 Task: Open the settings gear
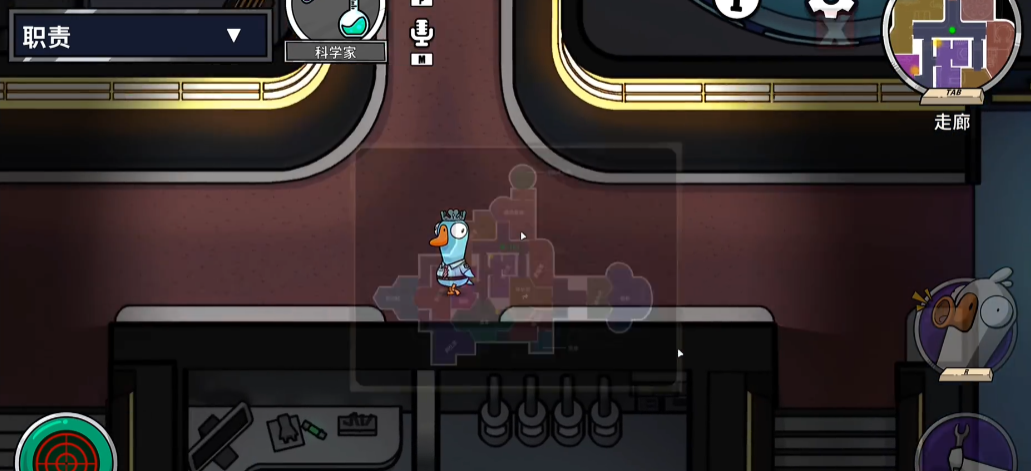832,10
